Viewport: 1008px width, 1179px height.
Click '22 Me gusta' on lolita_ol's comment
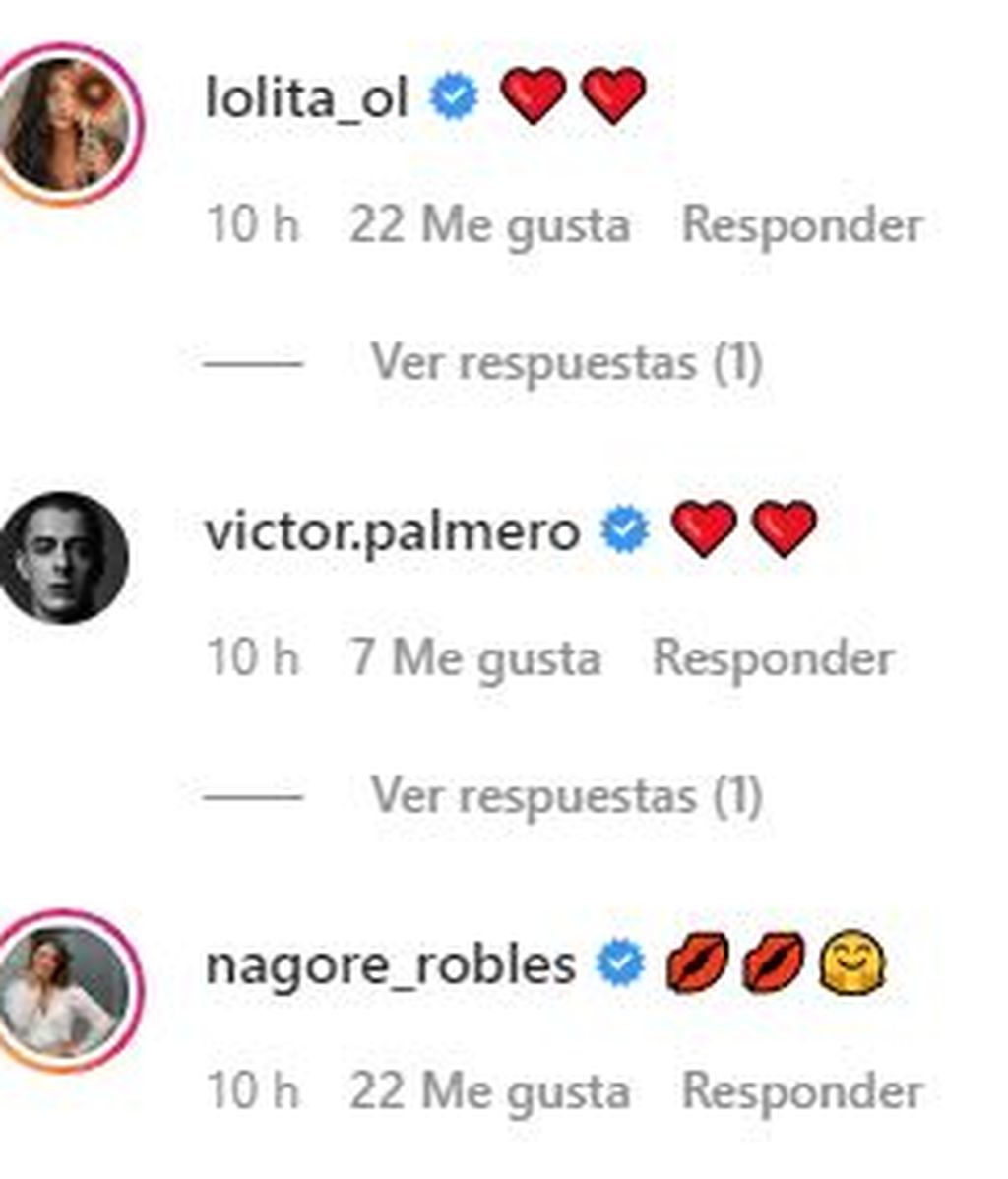tap(489, 224)
